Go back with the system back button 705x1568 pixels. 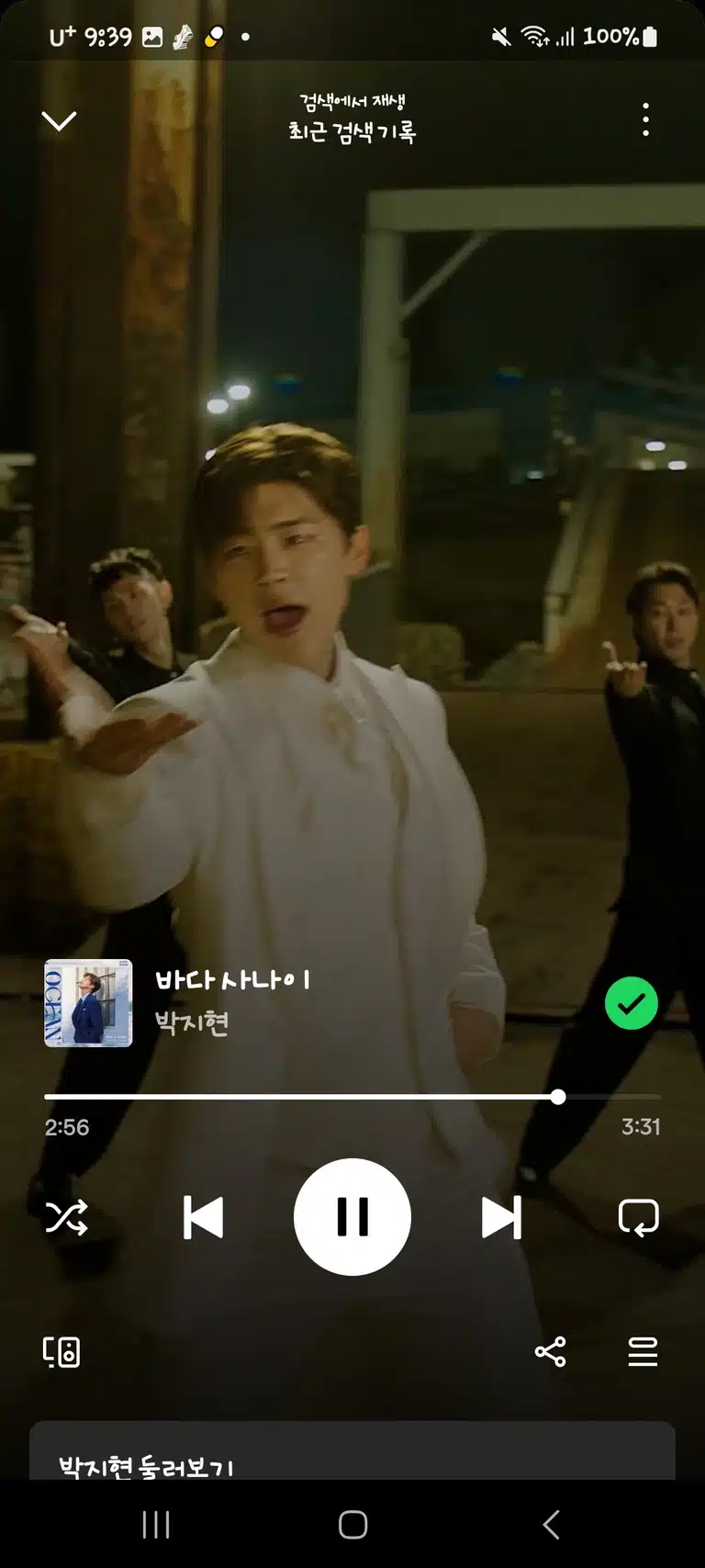(x=551, y=1525)
